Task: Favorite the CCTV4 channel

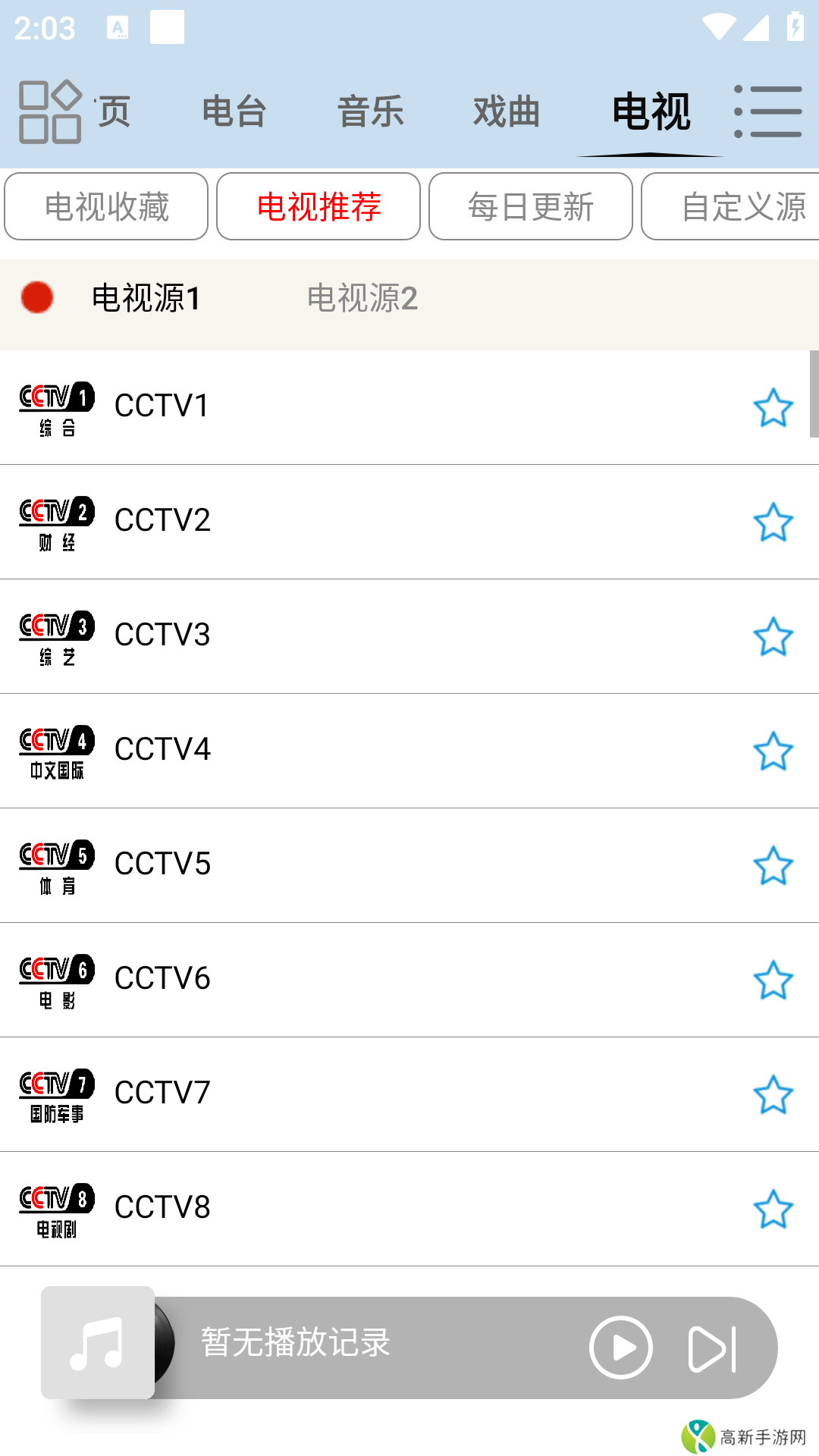Action: pos(773,751)
